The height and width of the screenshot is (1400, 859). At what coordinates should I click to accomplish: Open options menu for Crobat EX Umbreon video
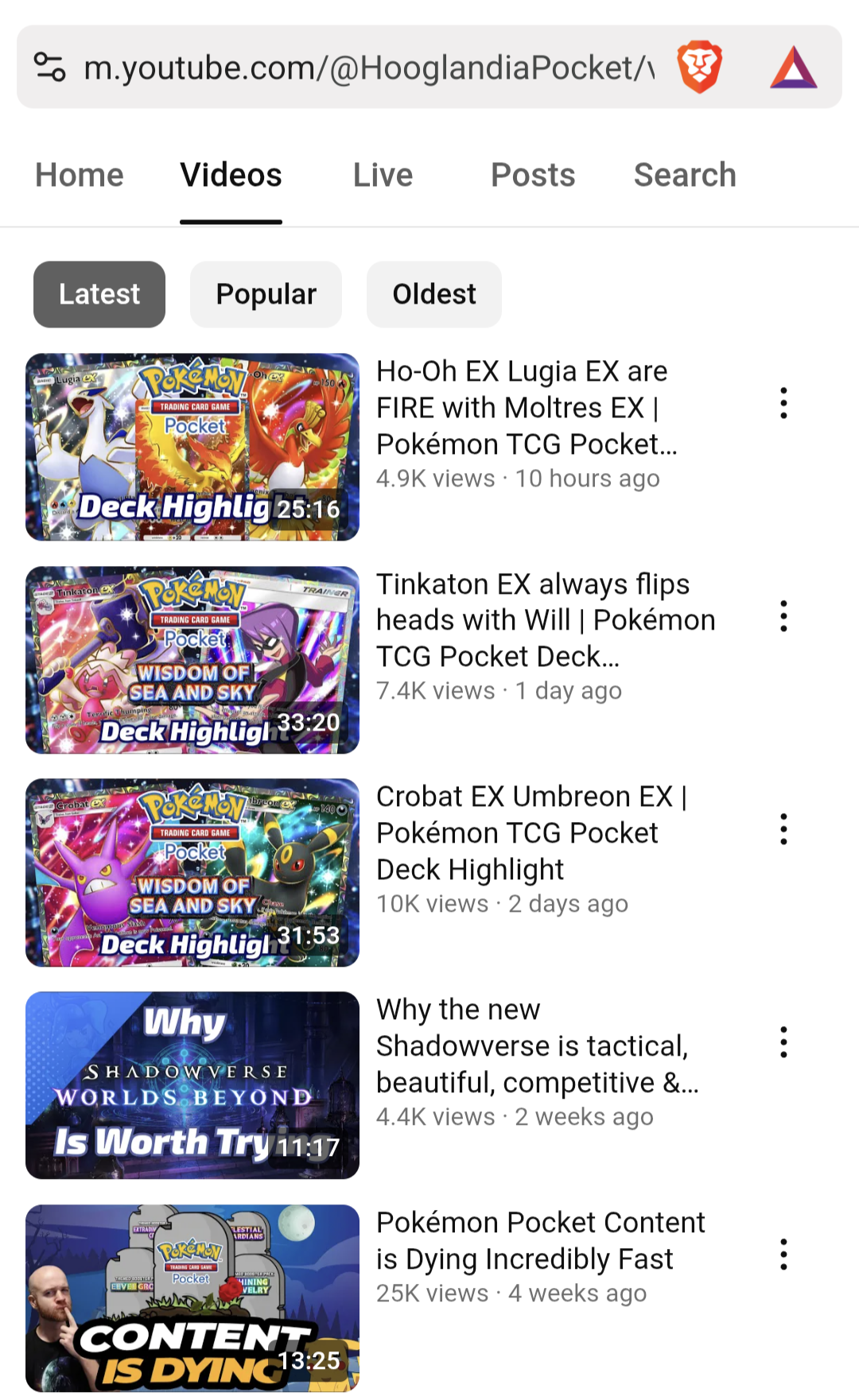[x=783, y=829]
